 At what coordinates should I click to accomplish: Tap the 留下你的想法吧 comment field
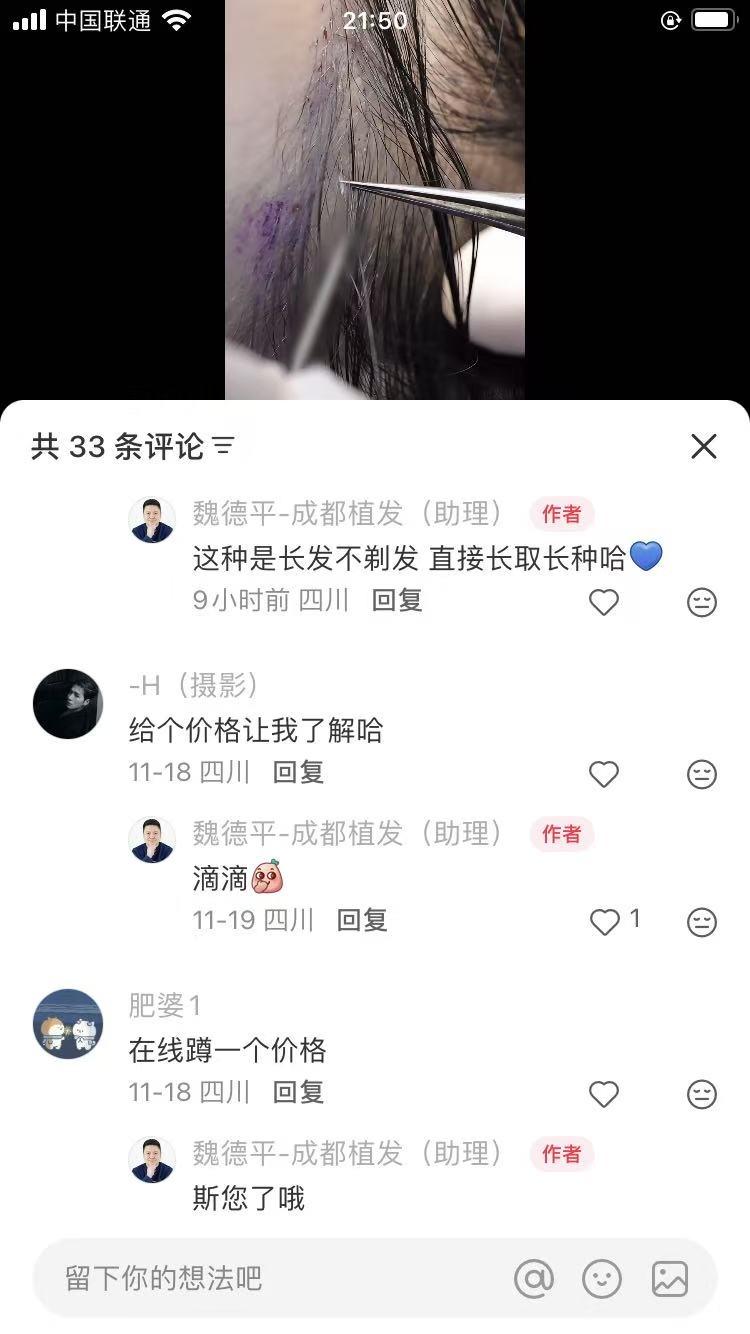[270, 1278]
